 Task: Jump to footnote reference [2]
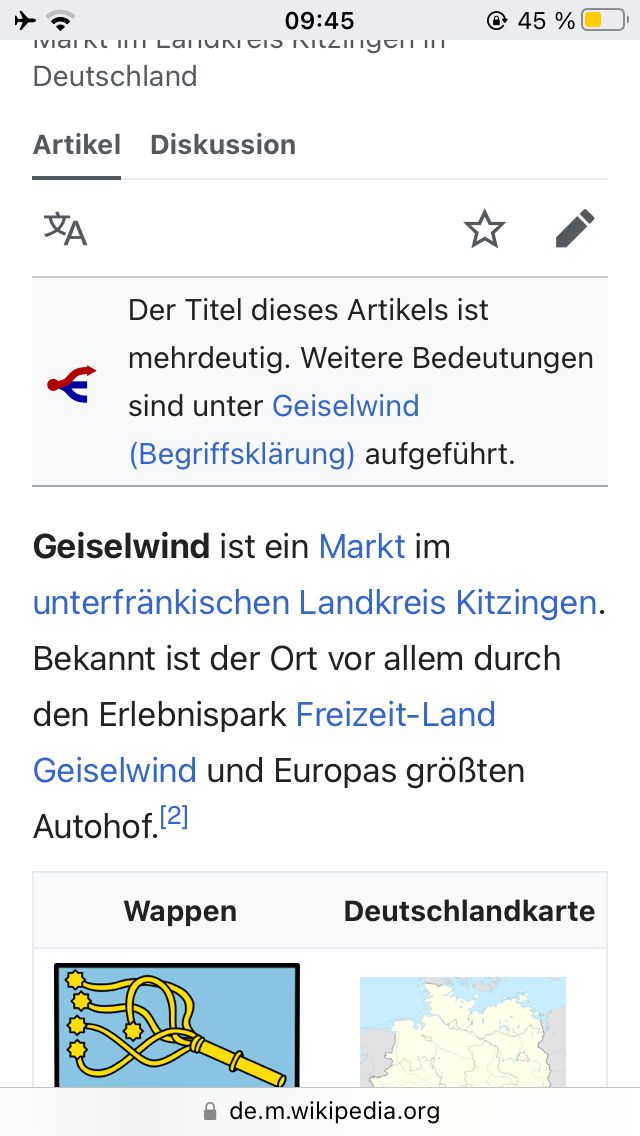point(174,819)
